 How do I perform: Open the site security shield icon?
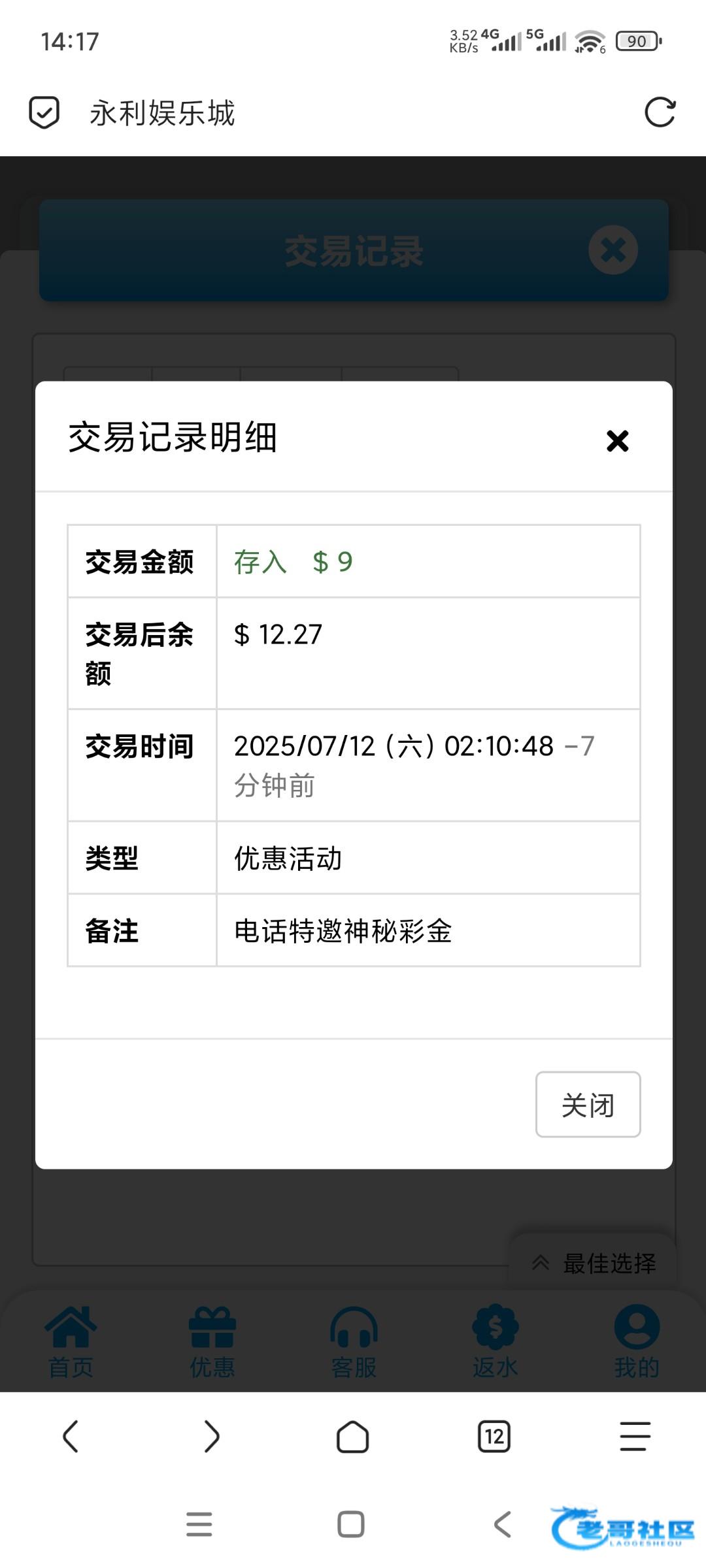click(44, 112)
